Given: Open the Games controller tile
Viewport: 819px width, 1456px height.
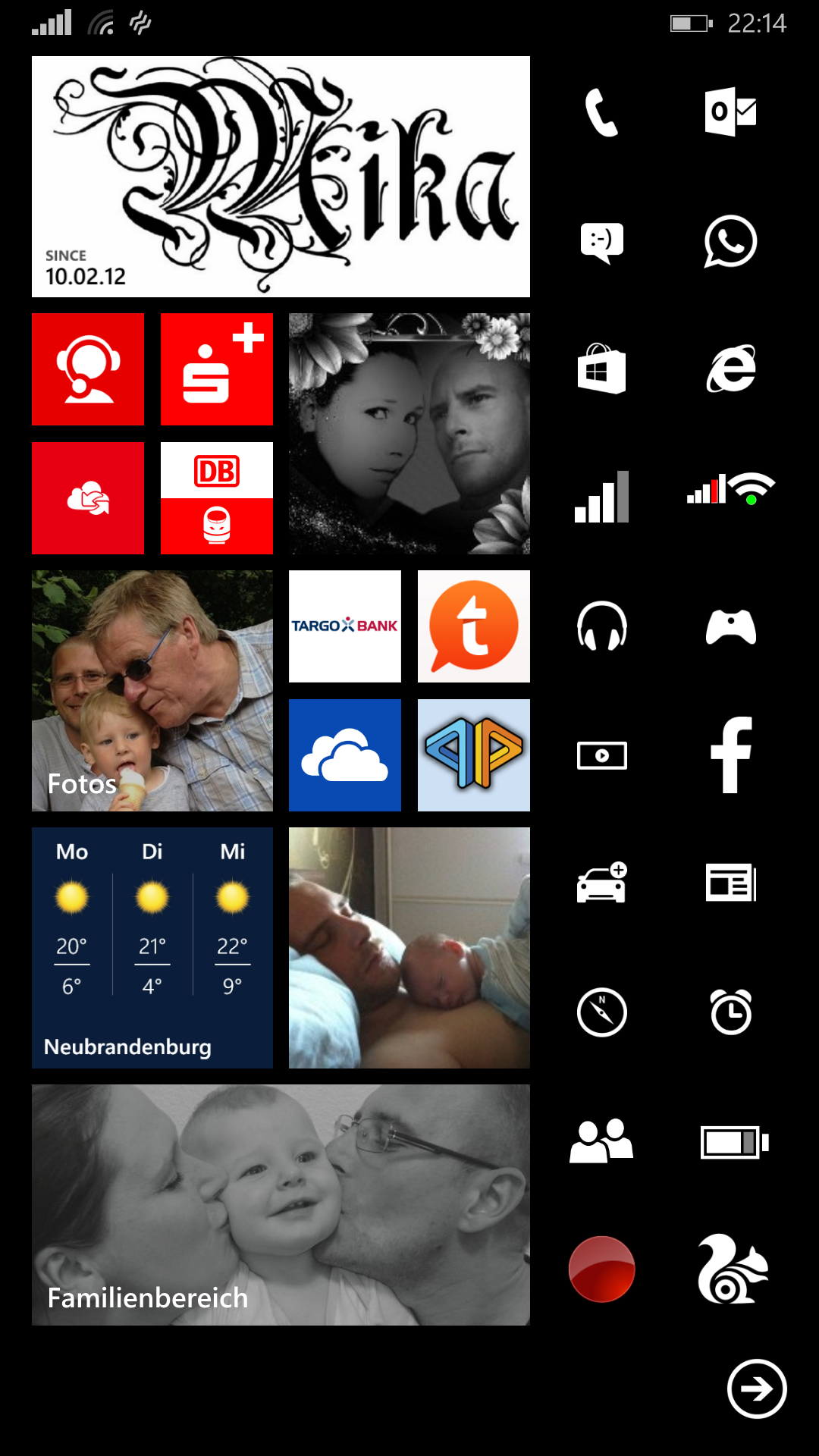Looking at the screenshot, I should pyautogui.click(x=731, y=626).
